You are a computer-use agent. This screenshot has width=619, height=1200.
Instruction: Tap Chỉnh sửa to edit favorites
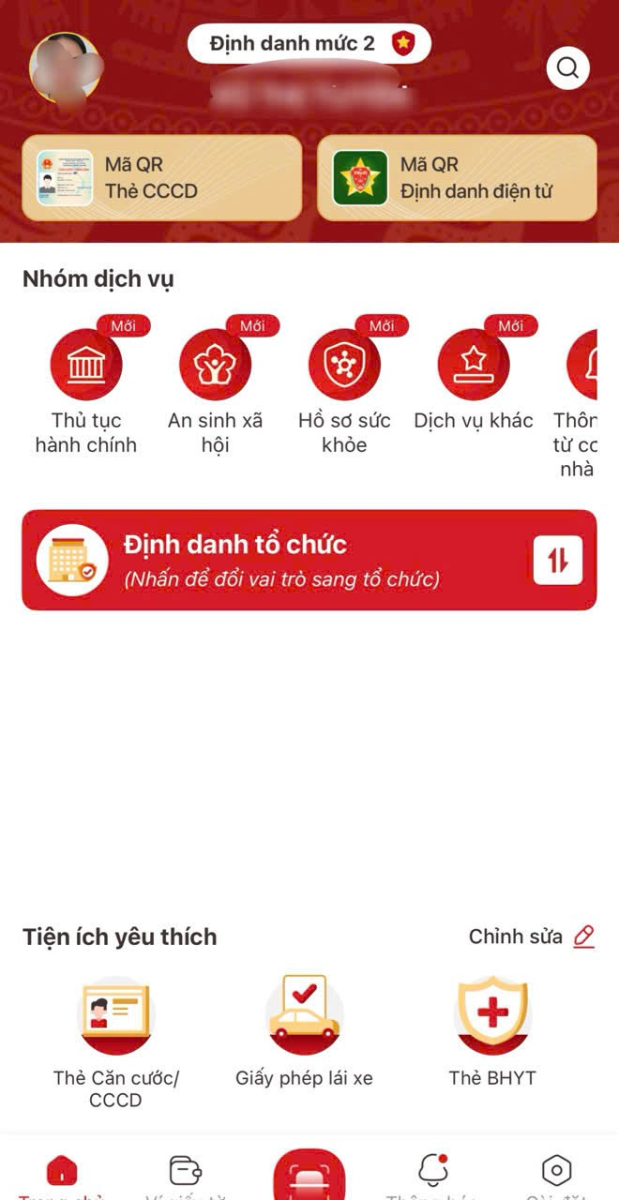(x=531, y=937)
